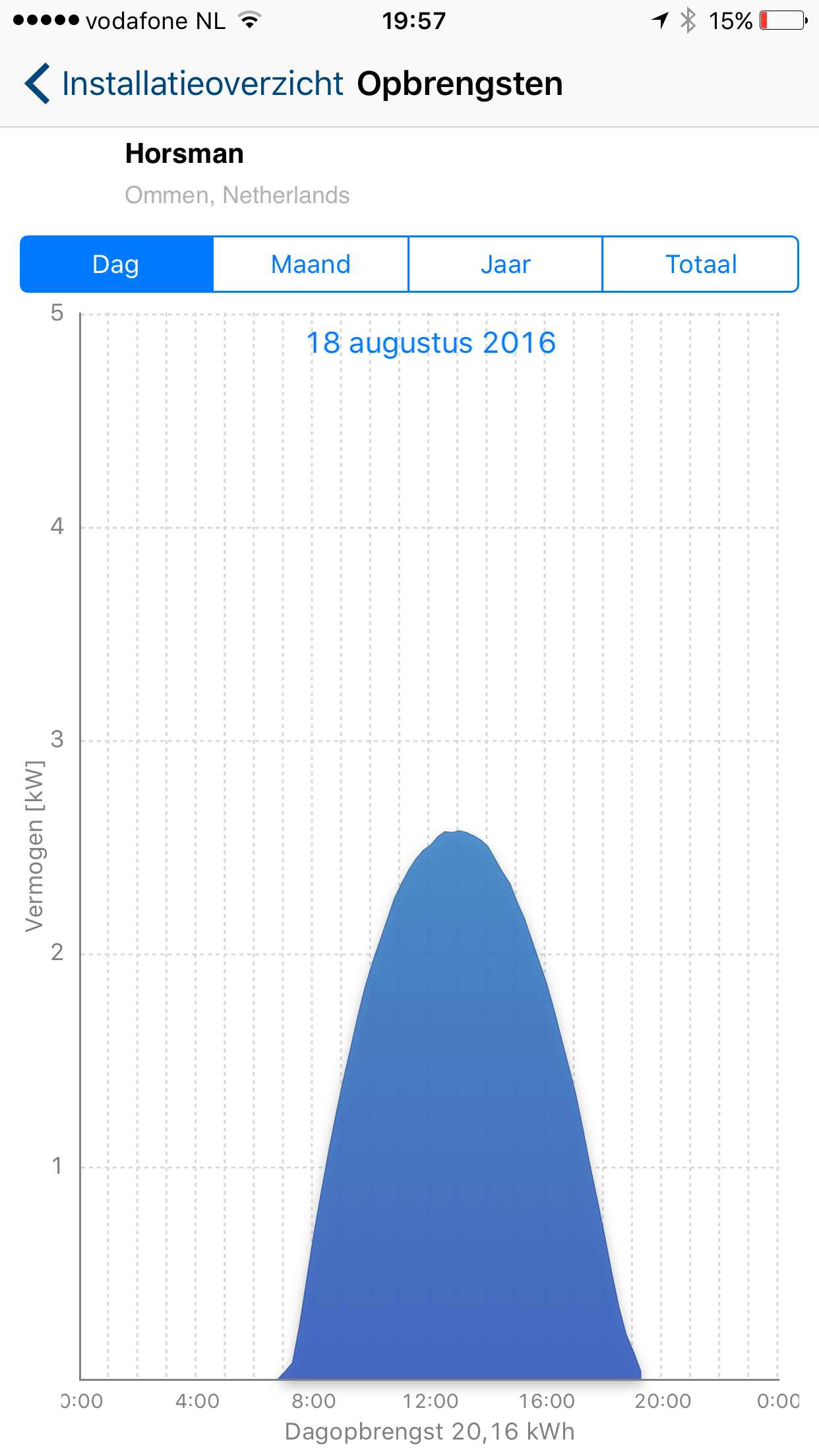This screenshot has width=819, height=1456.
Task: Tap the location arrow icon
Action: [659, 20]
